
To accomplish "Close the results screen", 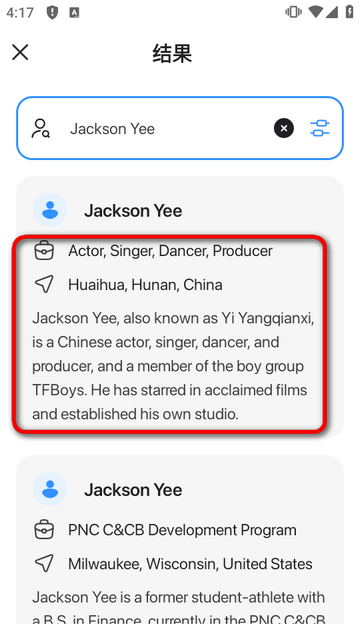I will coord(20,52).
